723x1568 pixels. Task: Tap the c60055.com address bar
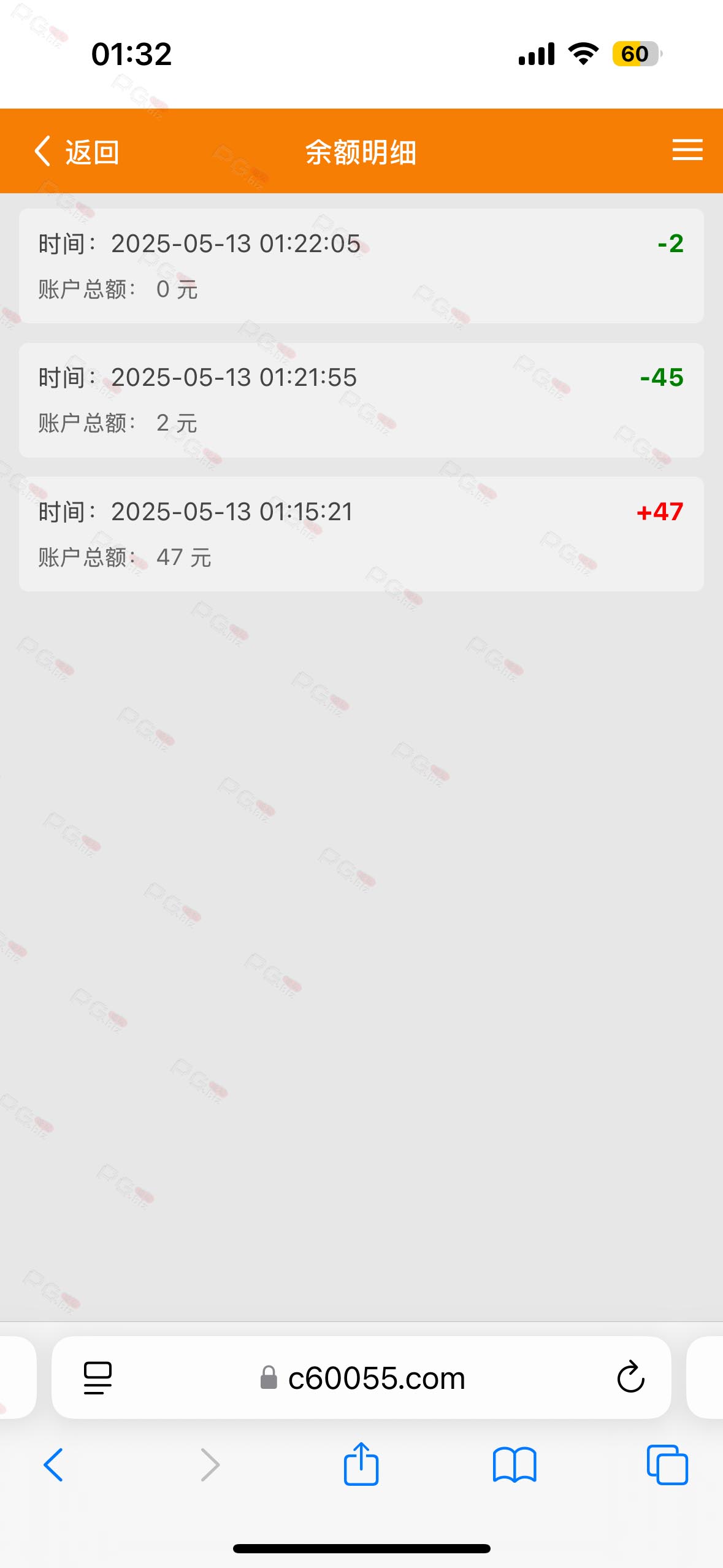[361, 1377]
